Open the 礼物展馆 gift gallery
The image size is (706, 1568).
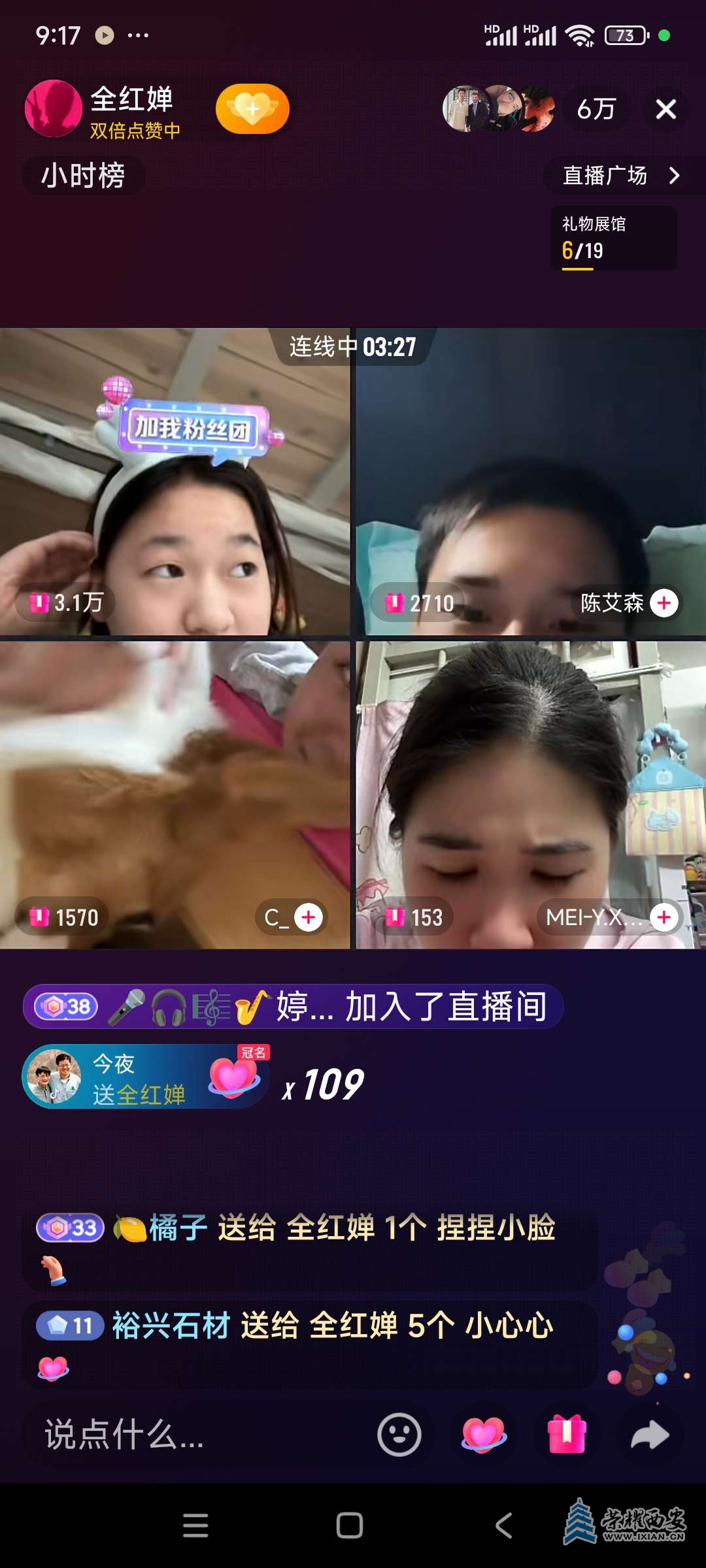tap(612, 238)
